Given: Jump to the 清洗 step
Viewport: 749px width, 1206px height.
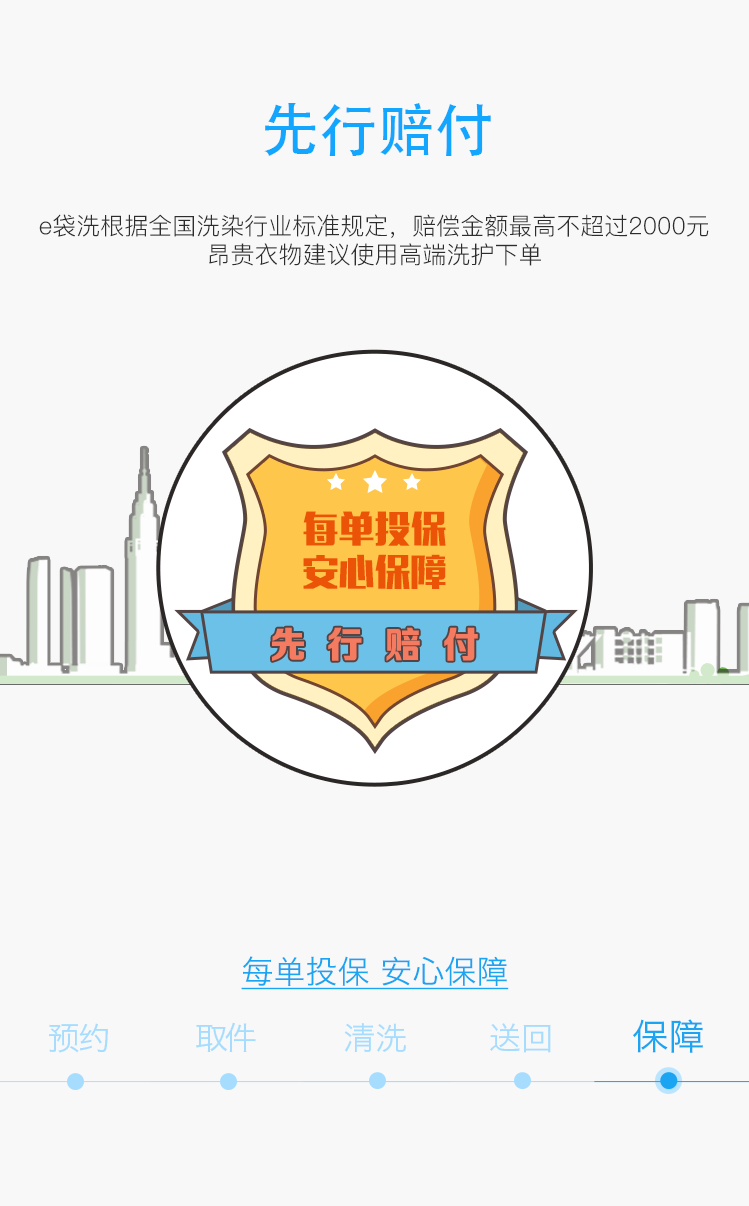Looking at the screenshot, I should (x=375, y=1039).
